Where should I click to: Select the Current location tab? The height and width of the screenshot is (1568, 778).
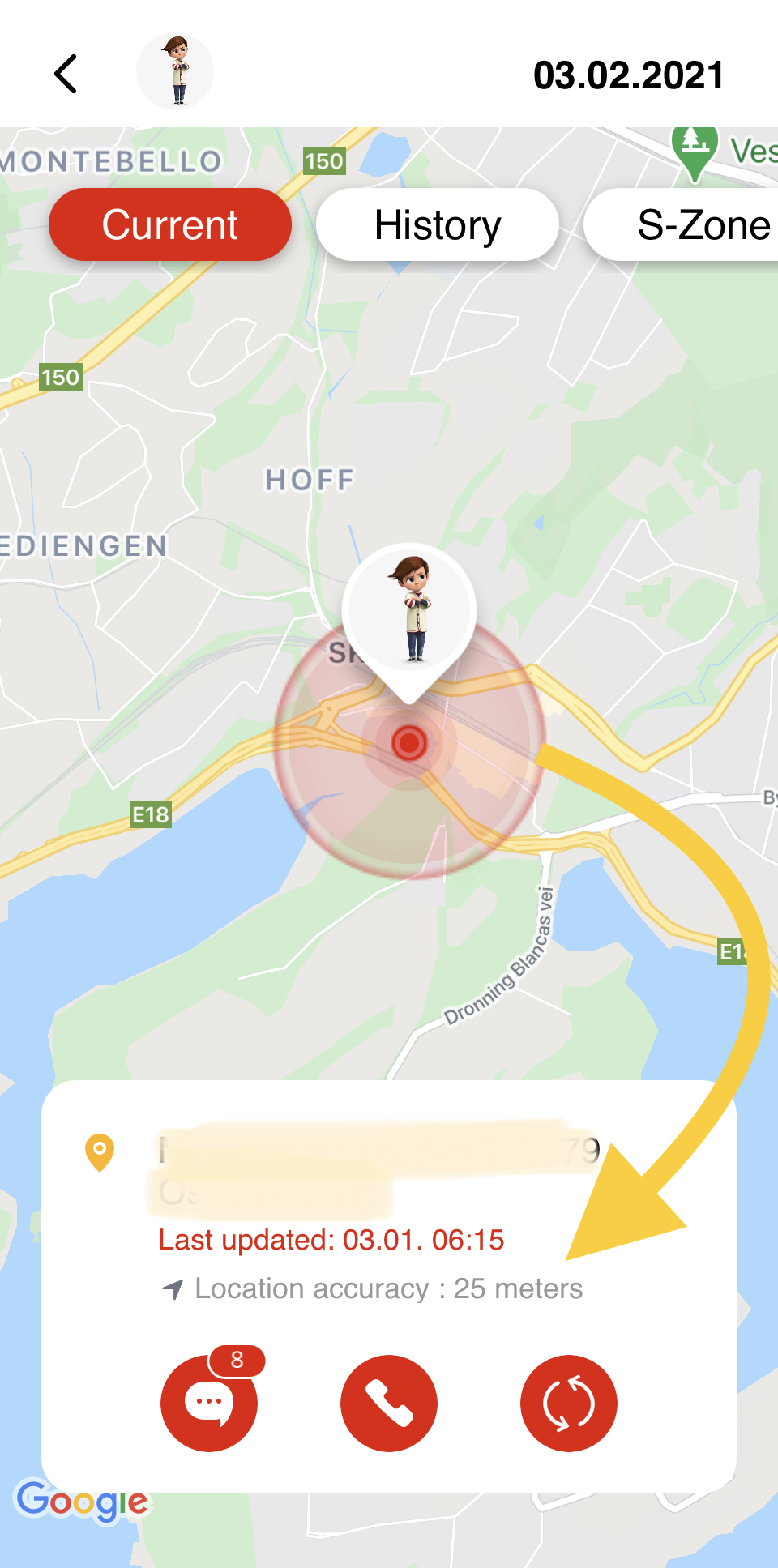[170, 225]
